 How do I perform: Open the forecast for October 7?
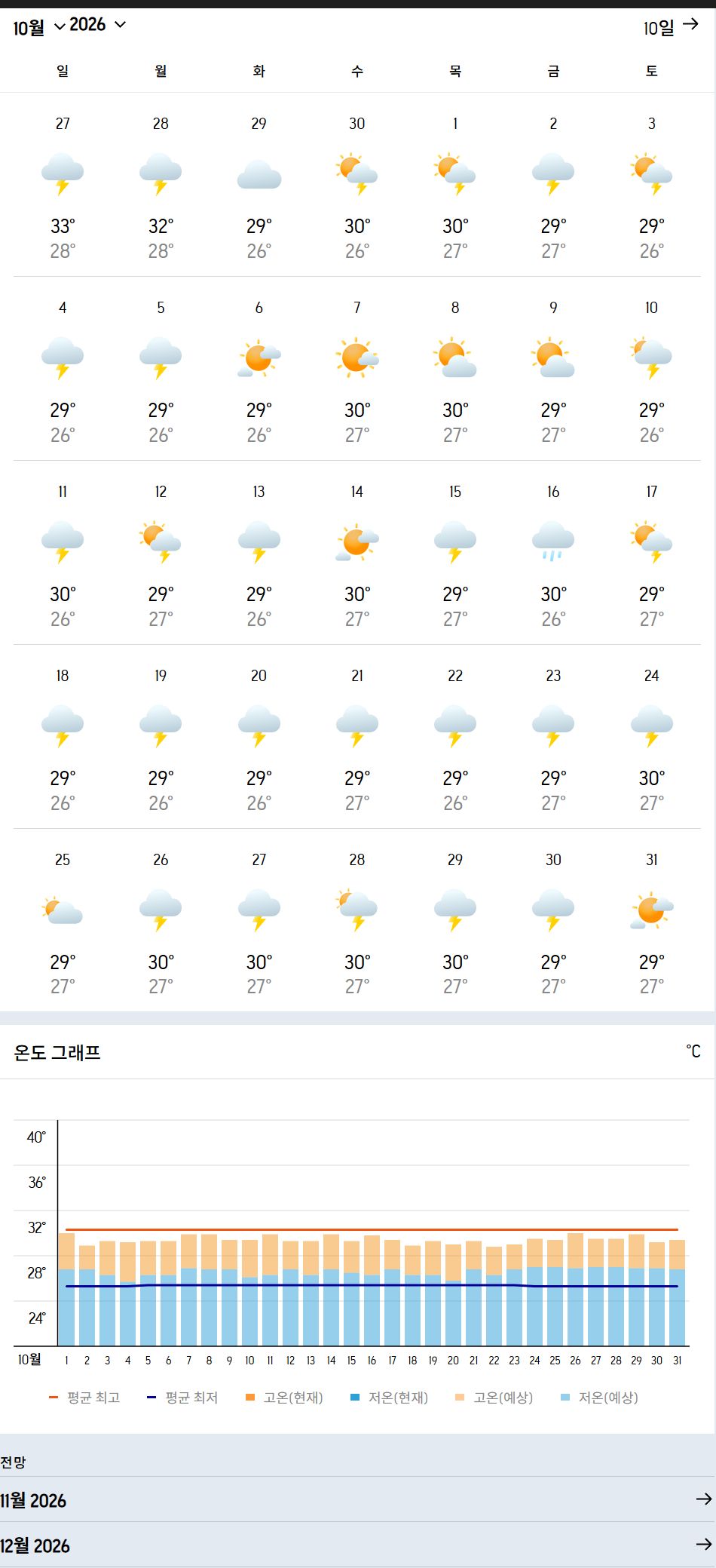[357, 370]
